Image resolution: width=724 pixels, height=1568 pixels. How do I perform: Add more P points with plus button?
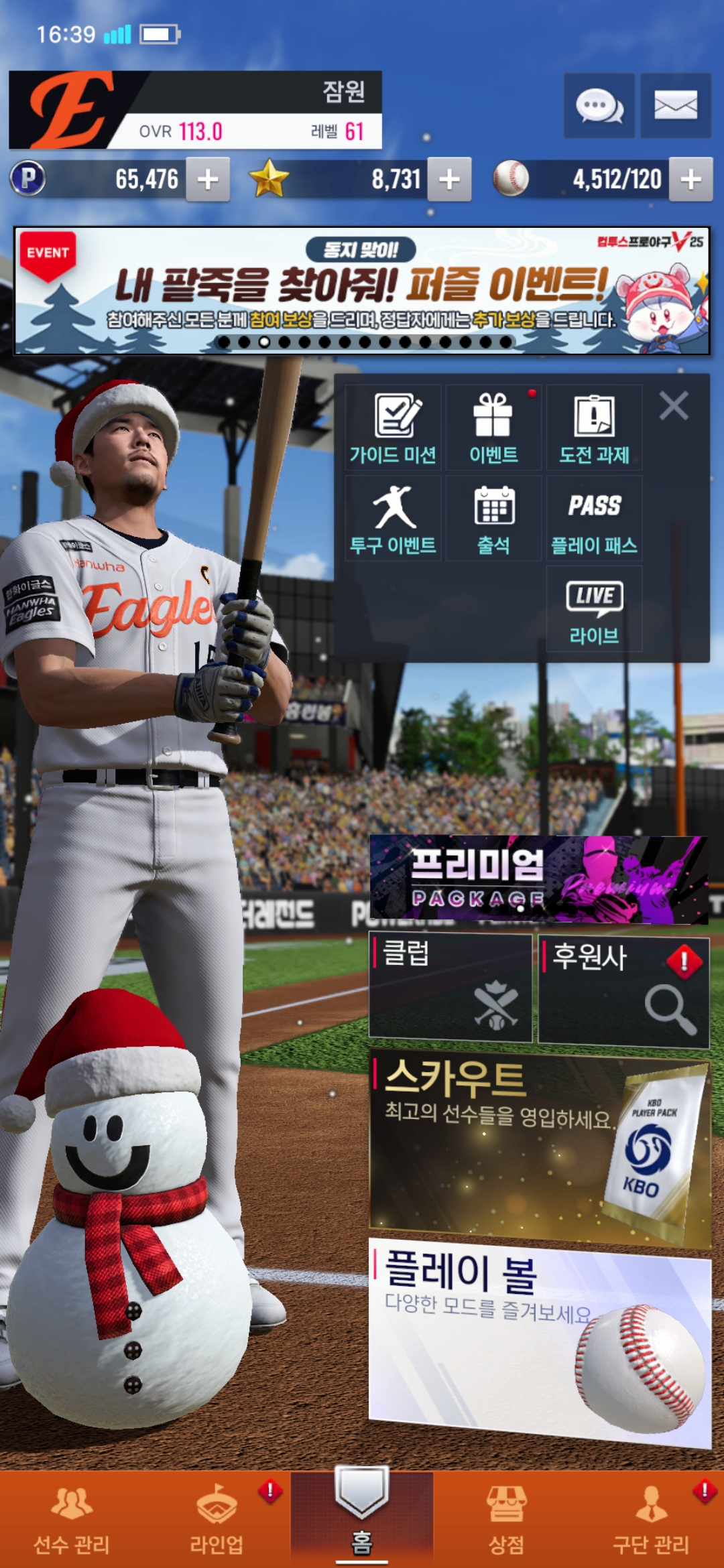click(208, 180)
